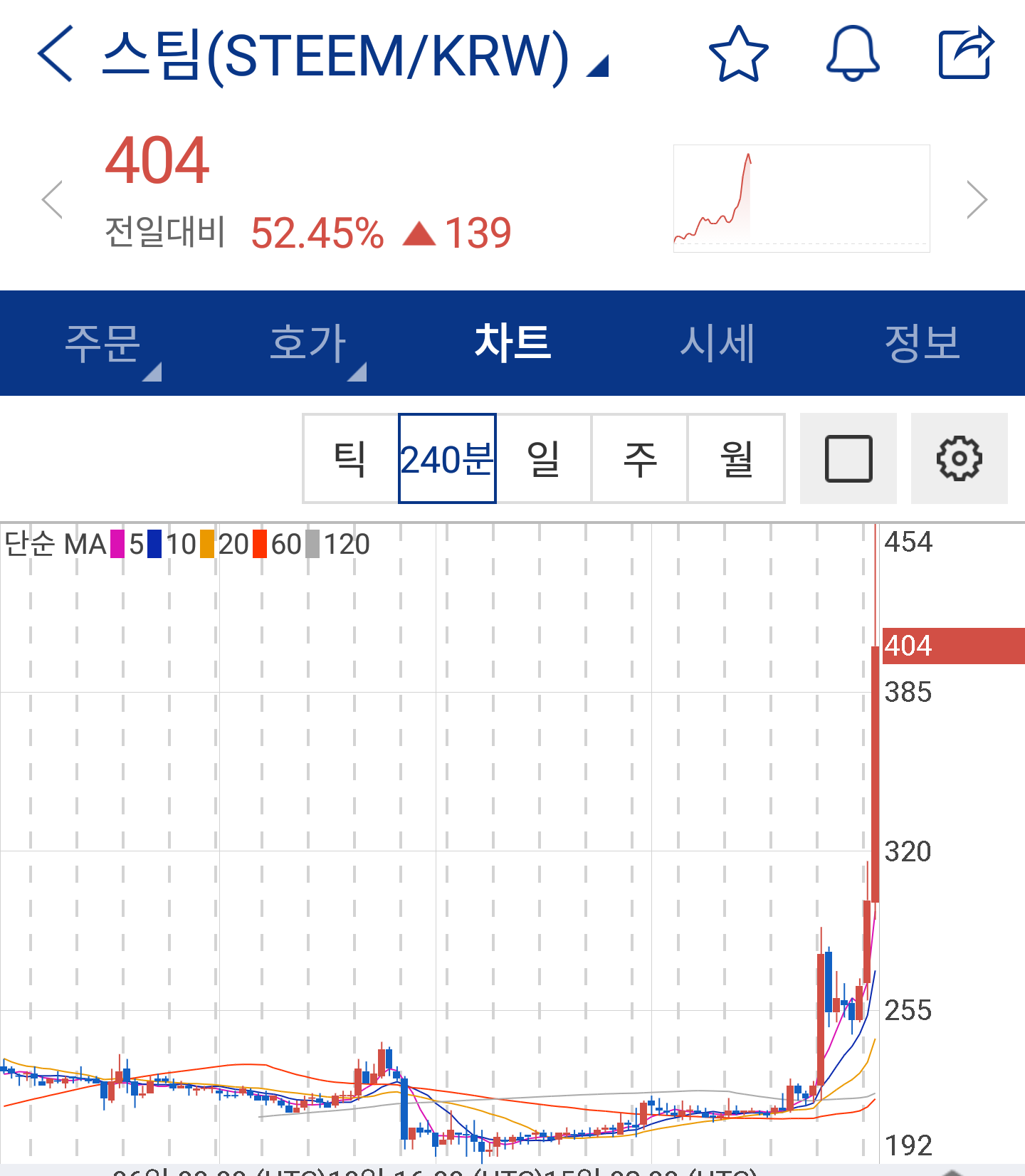Switch to the 주문 tab
Viewport: 1025px width, 1176px height.
[x=103, y=343]
